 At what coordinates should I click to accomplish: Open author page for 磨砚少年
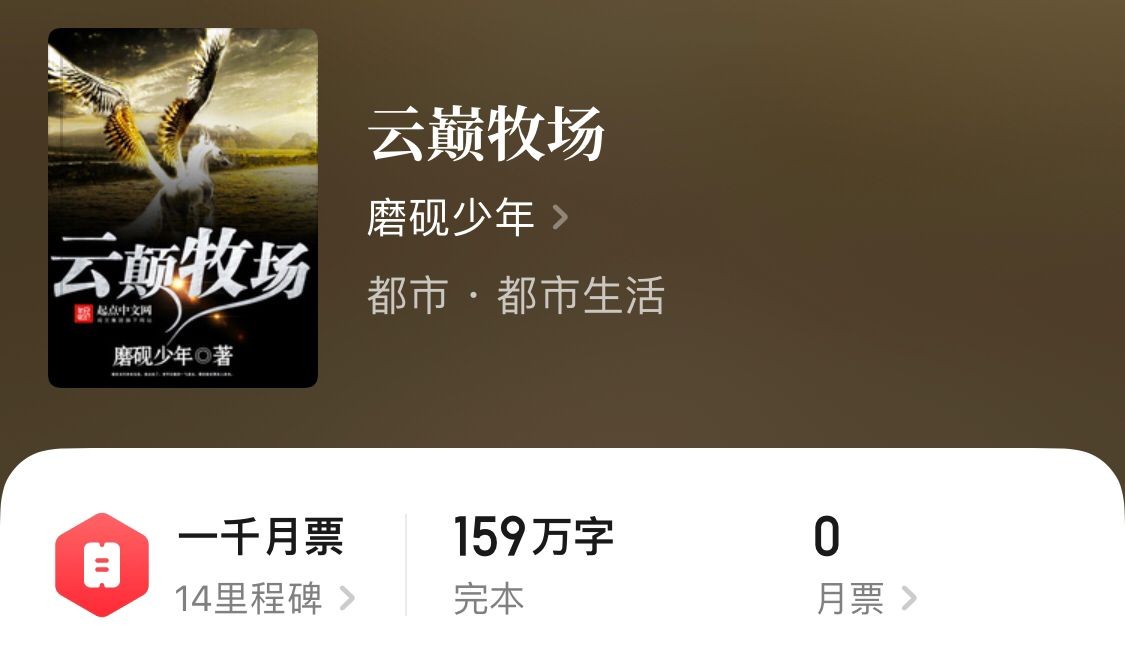(466, 217)
